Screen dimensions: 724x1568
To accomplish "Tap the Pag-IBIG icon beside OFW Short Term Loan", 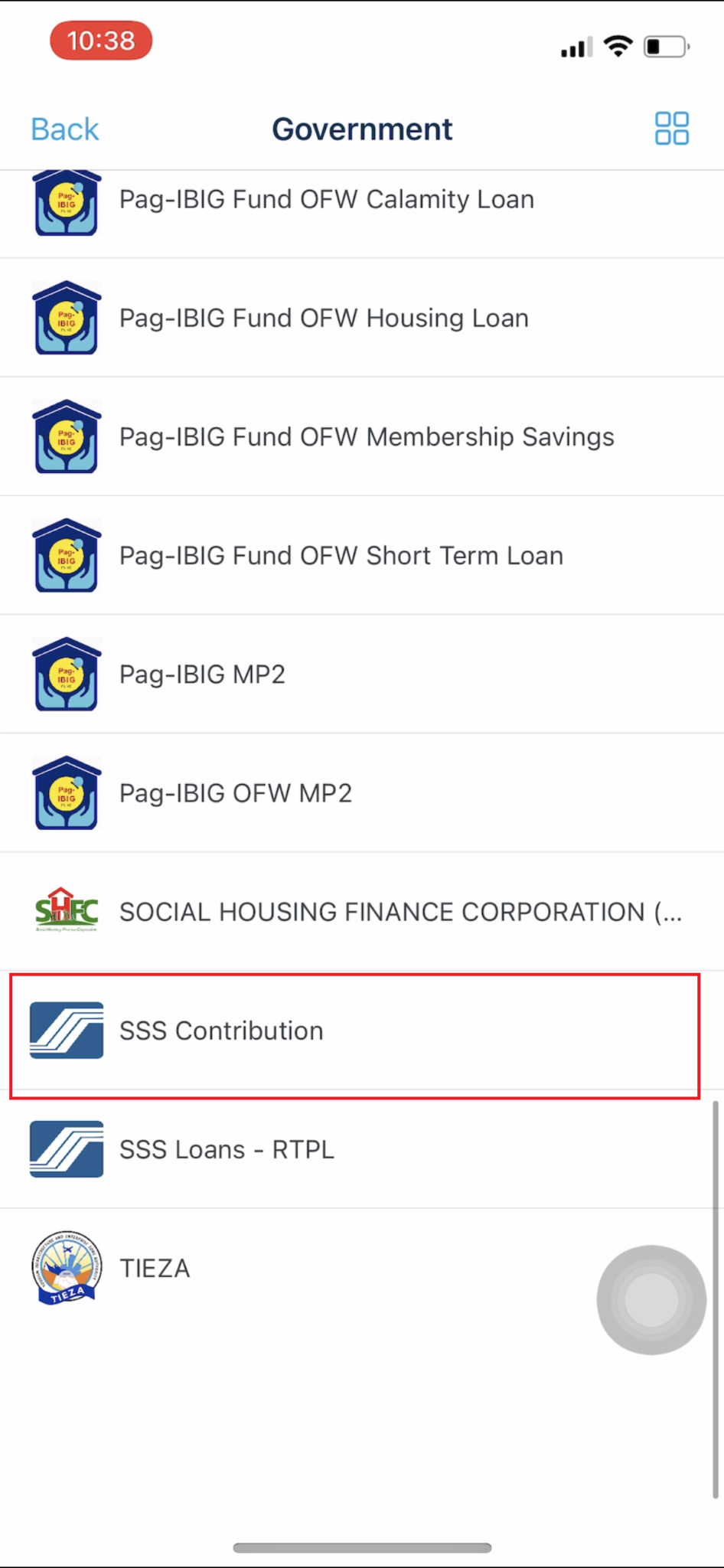I will [x=66, y=556].
